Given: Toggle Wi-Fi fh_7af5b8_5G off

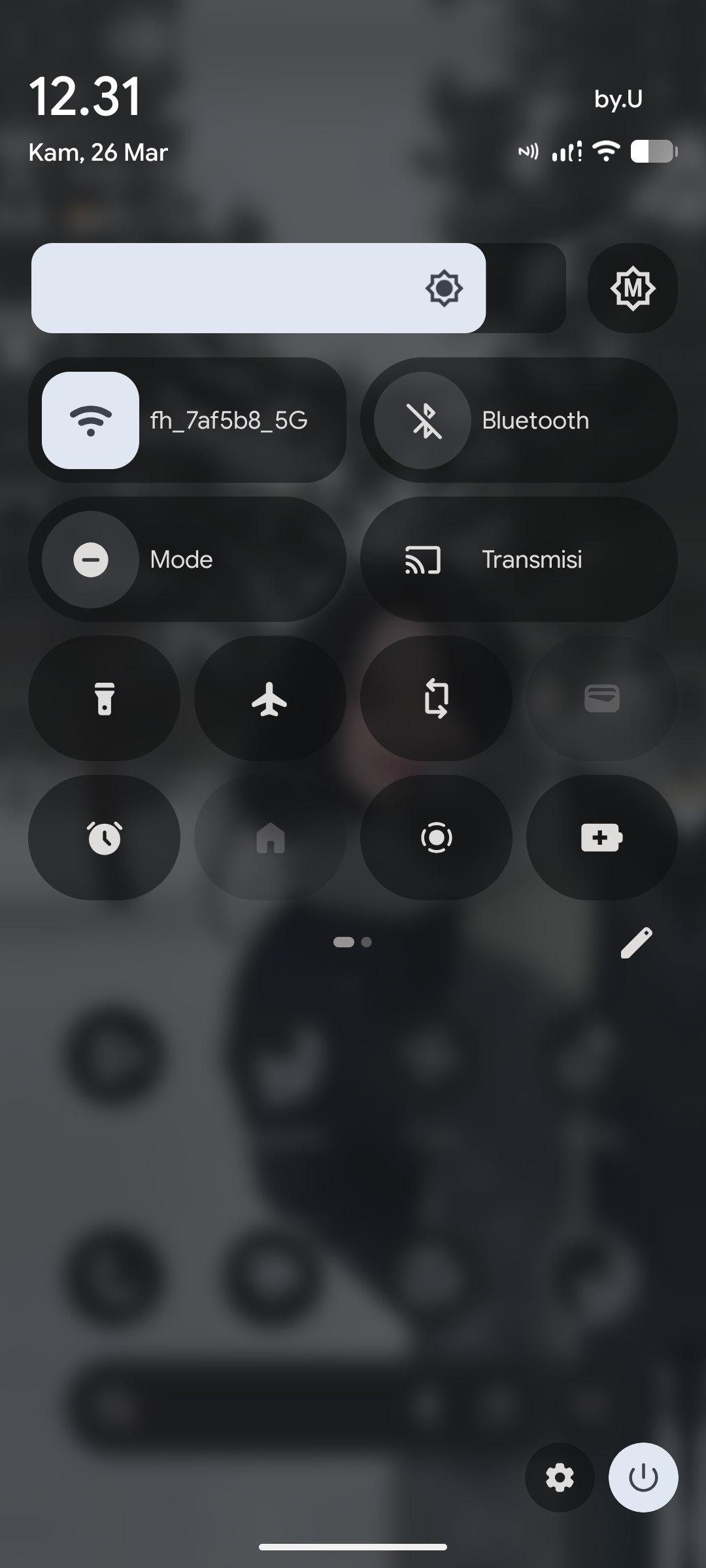Looking at the screenshot, I should click(x=90, y=420).
